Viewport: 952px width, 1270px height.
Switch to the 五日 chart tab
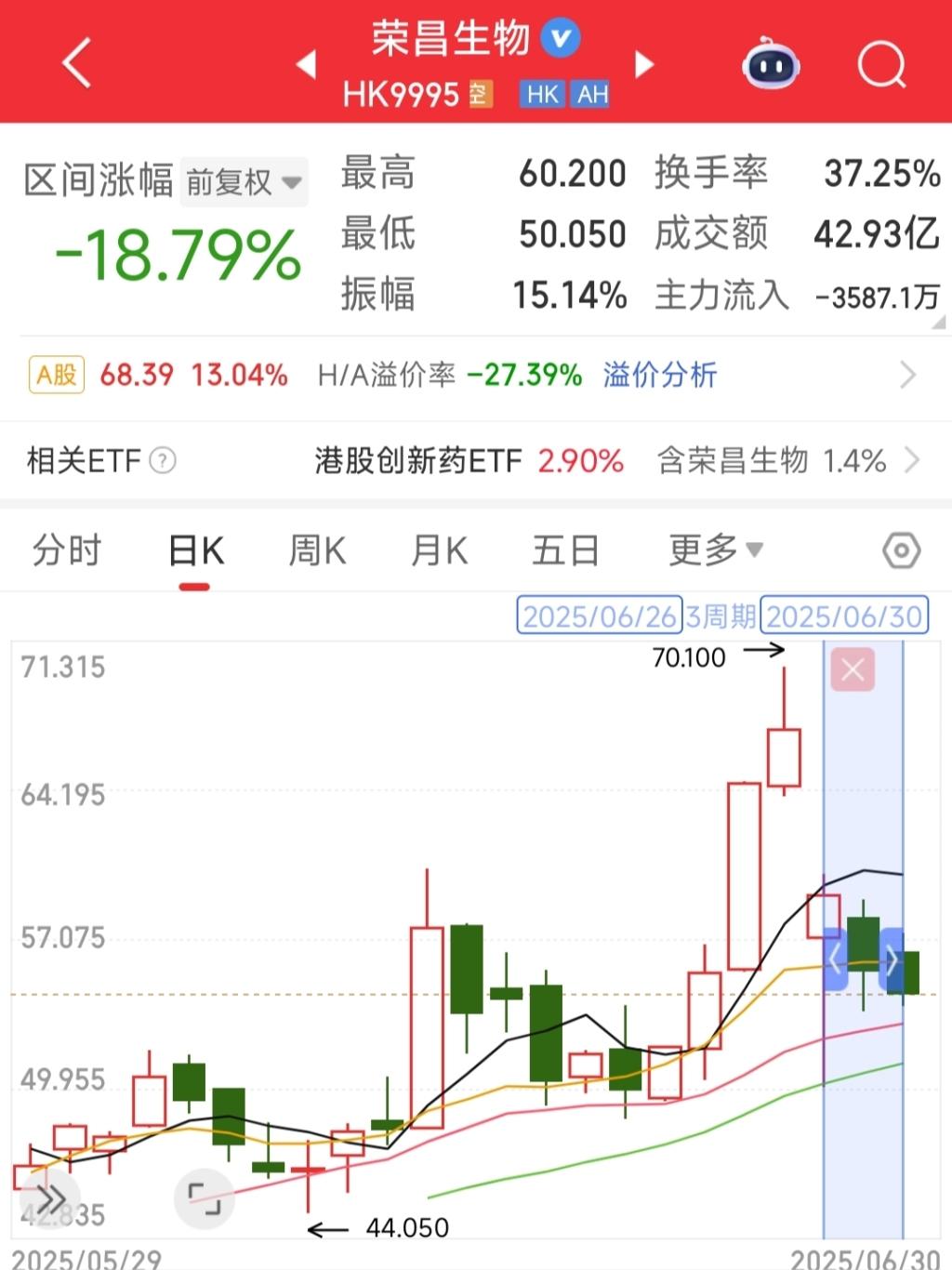coord(565,550)
